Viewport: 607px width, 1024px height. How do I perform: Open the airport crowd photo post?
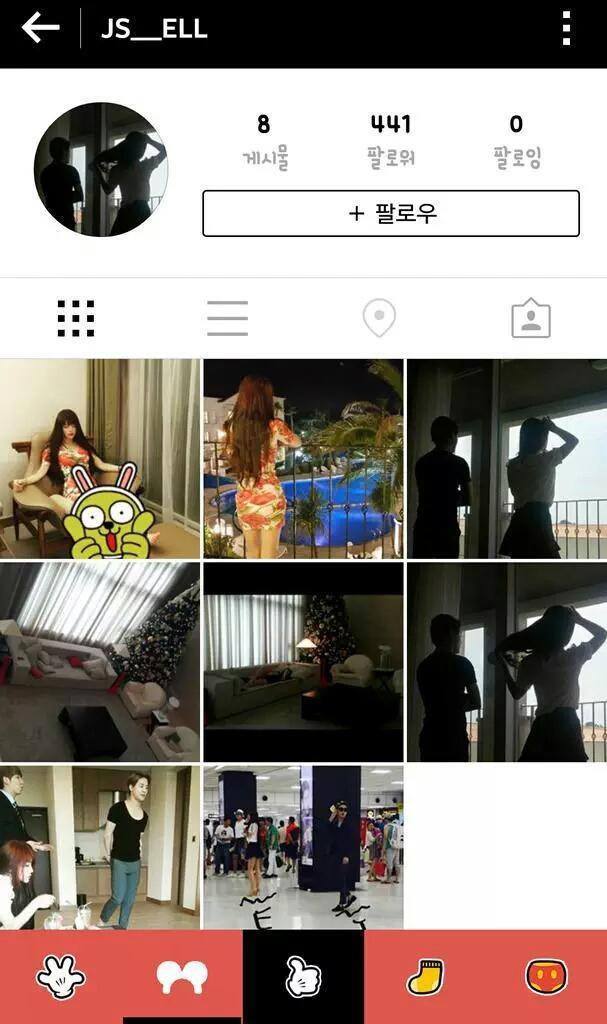(303, 848)
